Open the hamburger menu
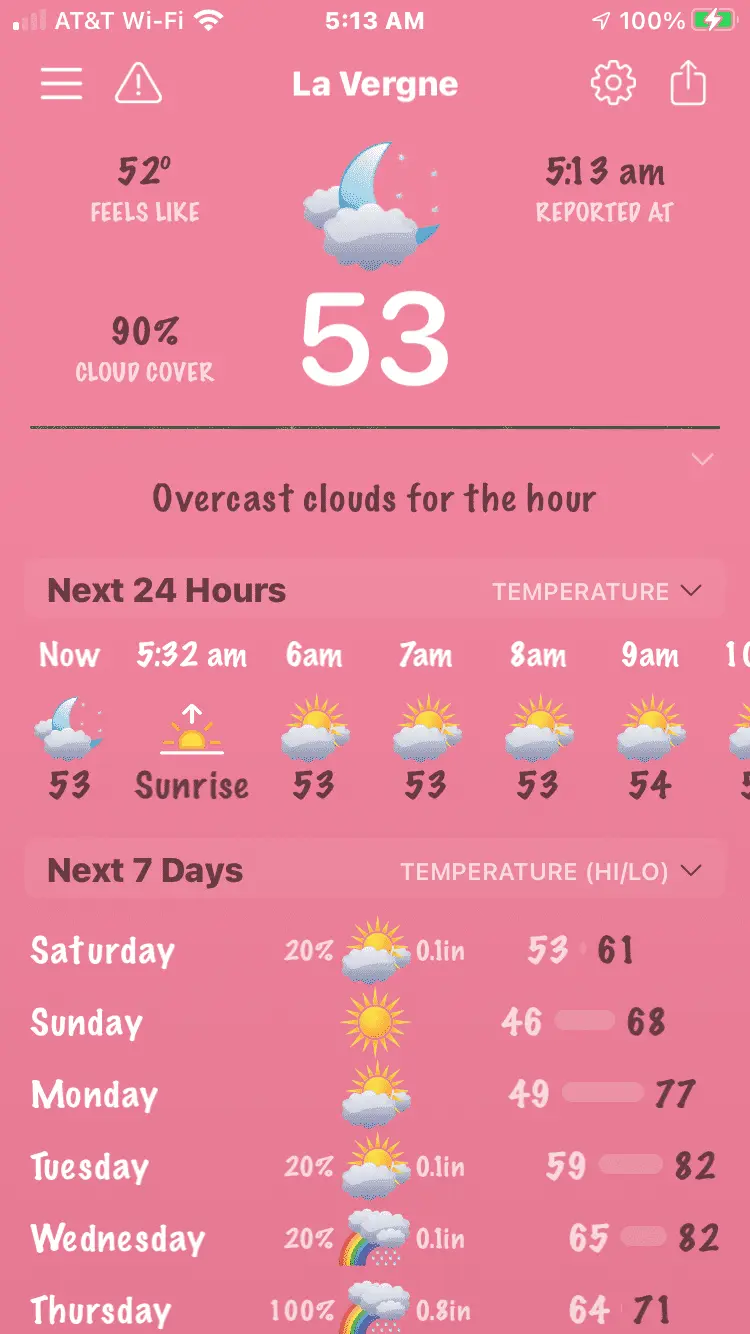Image resolution: width=750 pixels, height=1334 pixels. pos(61,84)
